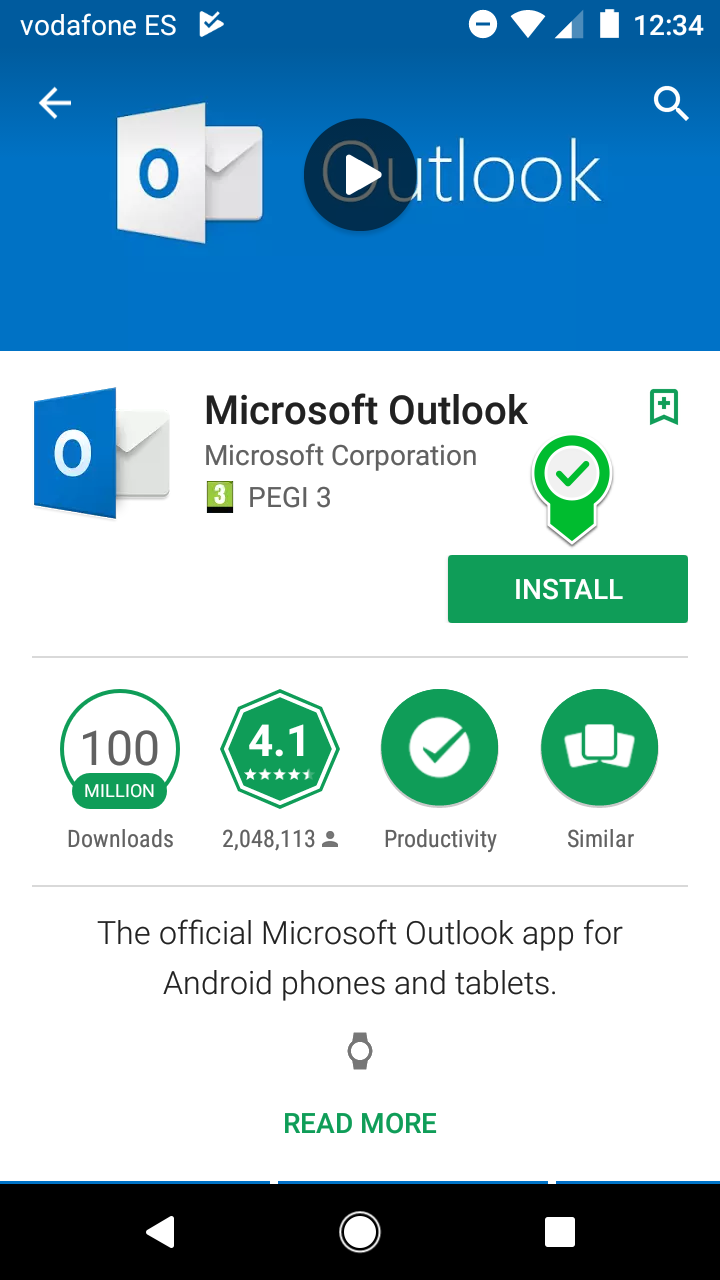720x1280 pixels.
Task: Read more of the app description
Action: coord(360,1123)
